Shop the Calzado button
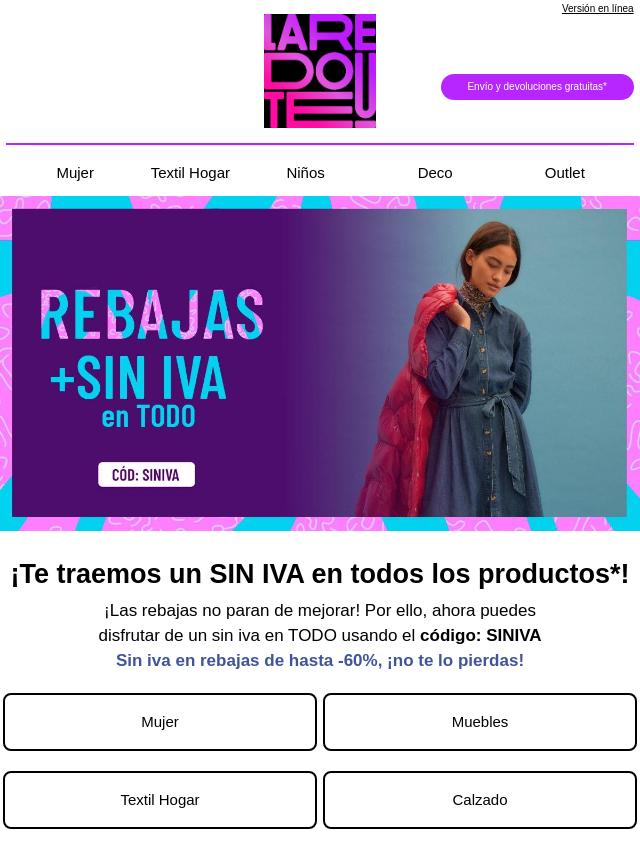 click(x=480, y=800)
